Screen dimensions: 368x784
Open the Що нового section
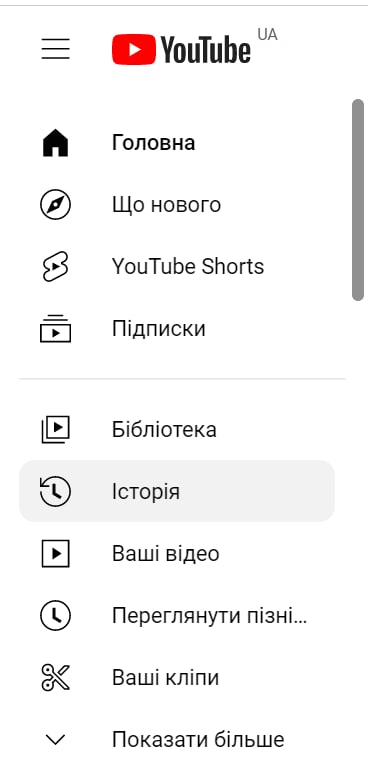[177, 205]
